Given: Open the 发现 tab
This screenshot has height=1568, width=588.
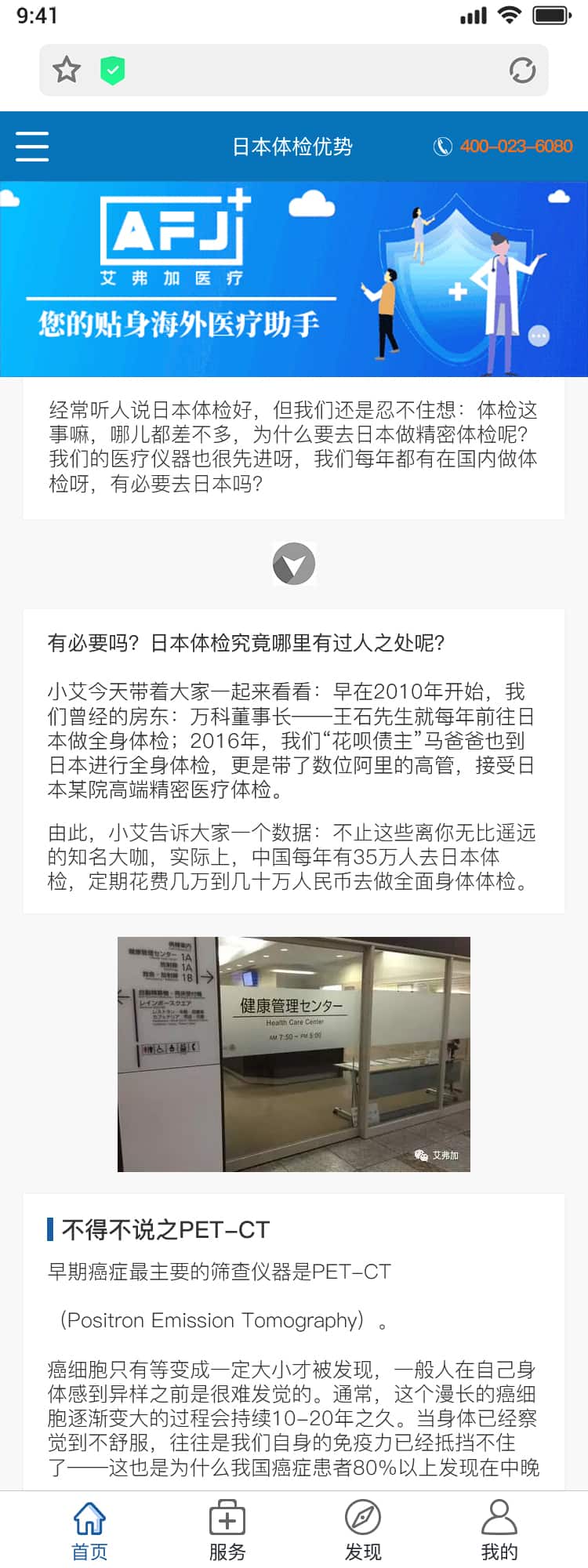Looking at the screenshot, I should (363, 1530).
